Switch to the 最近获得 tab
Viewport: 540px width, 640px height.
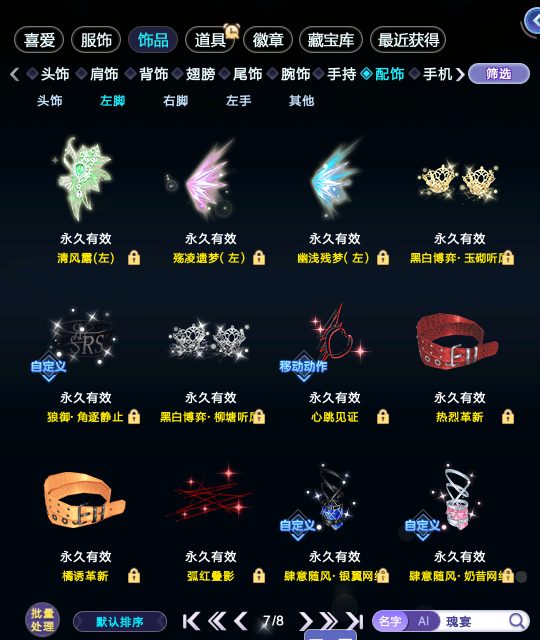408,40
